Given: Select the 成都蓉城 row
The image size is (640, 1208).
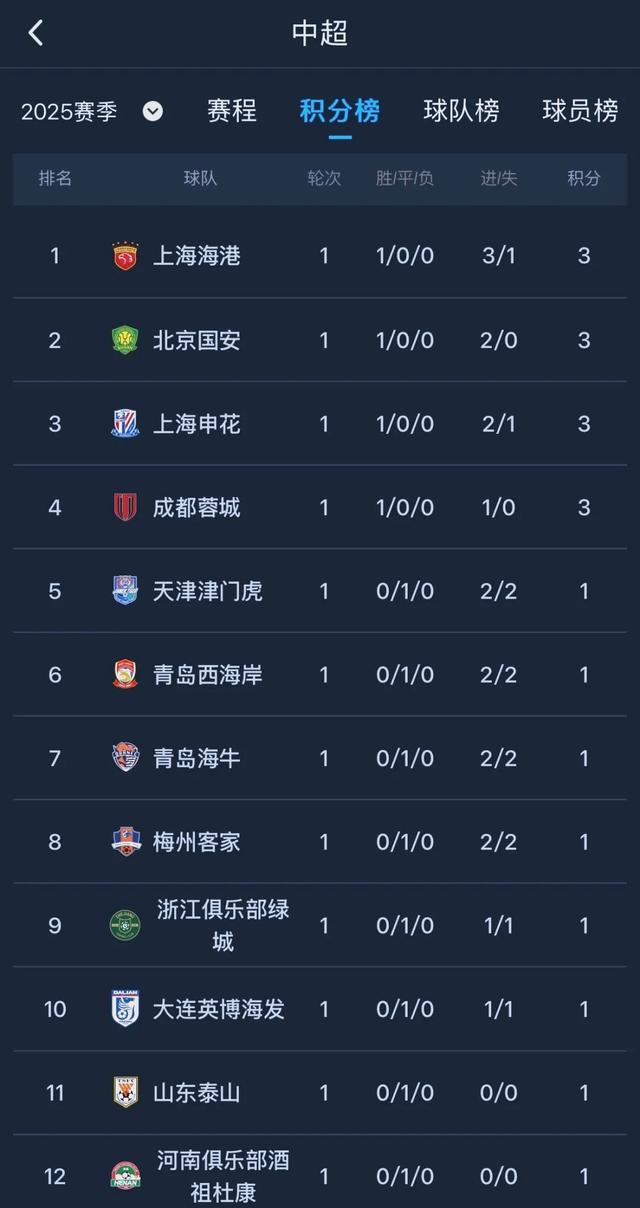Looking at the screenshot, I should pyautogui.click(x=197, y=508).
